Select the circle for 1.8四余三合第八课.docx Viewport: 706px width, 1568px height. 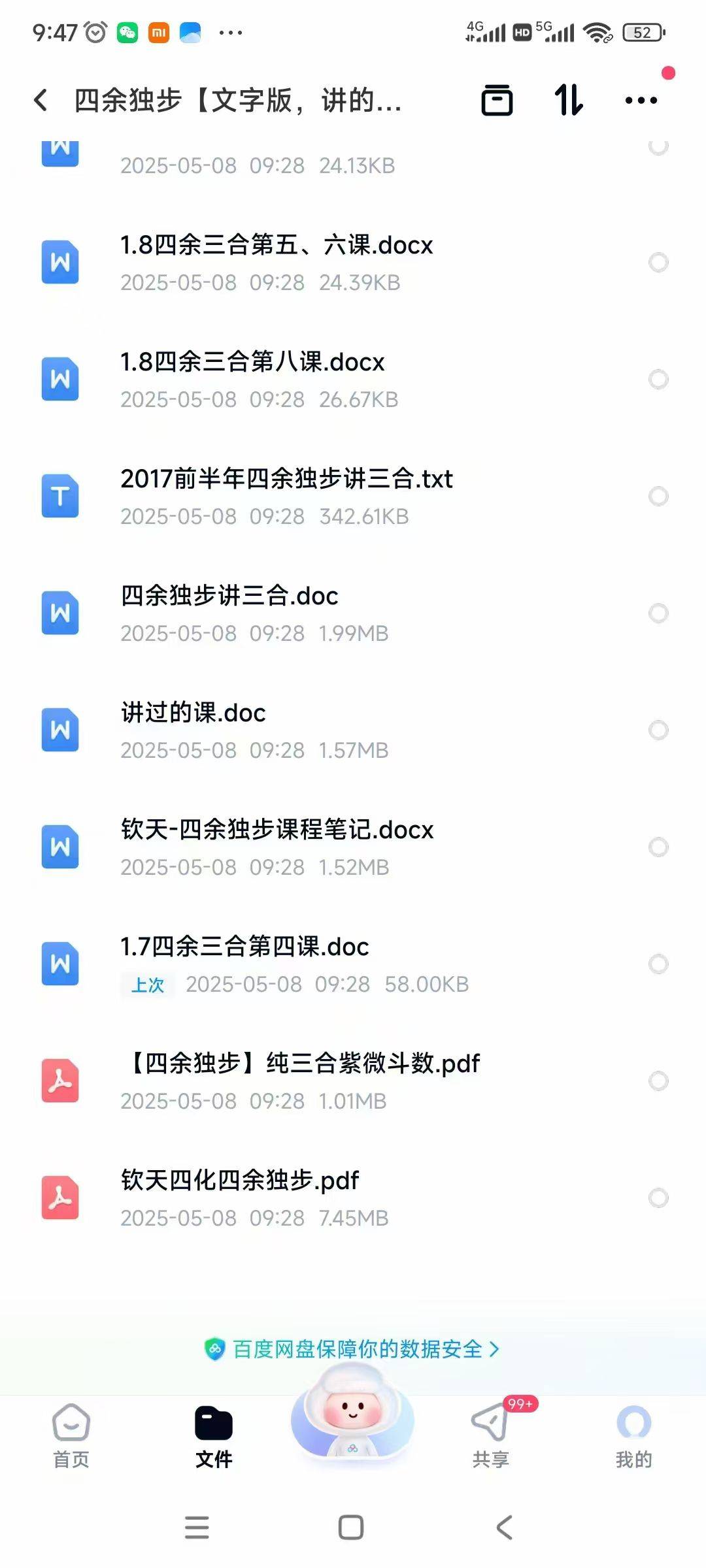[x=658, y=379]
